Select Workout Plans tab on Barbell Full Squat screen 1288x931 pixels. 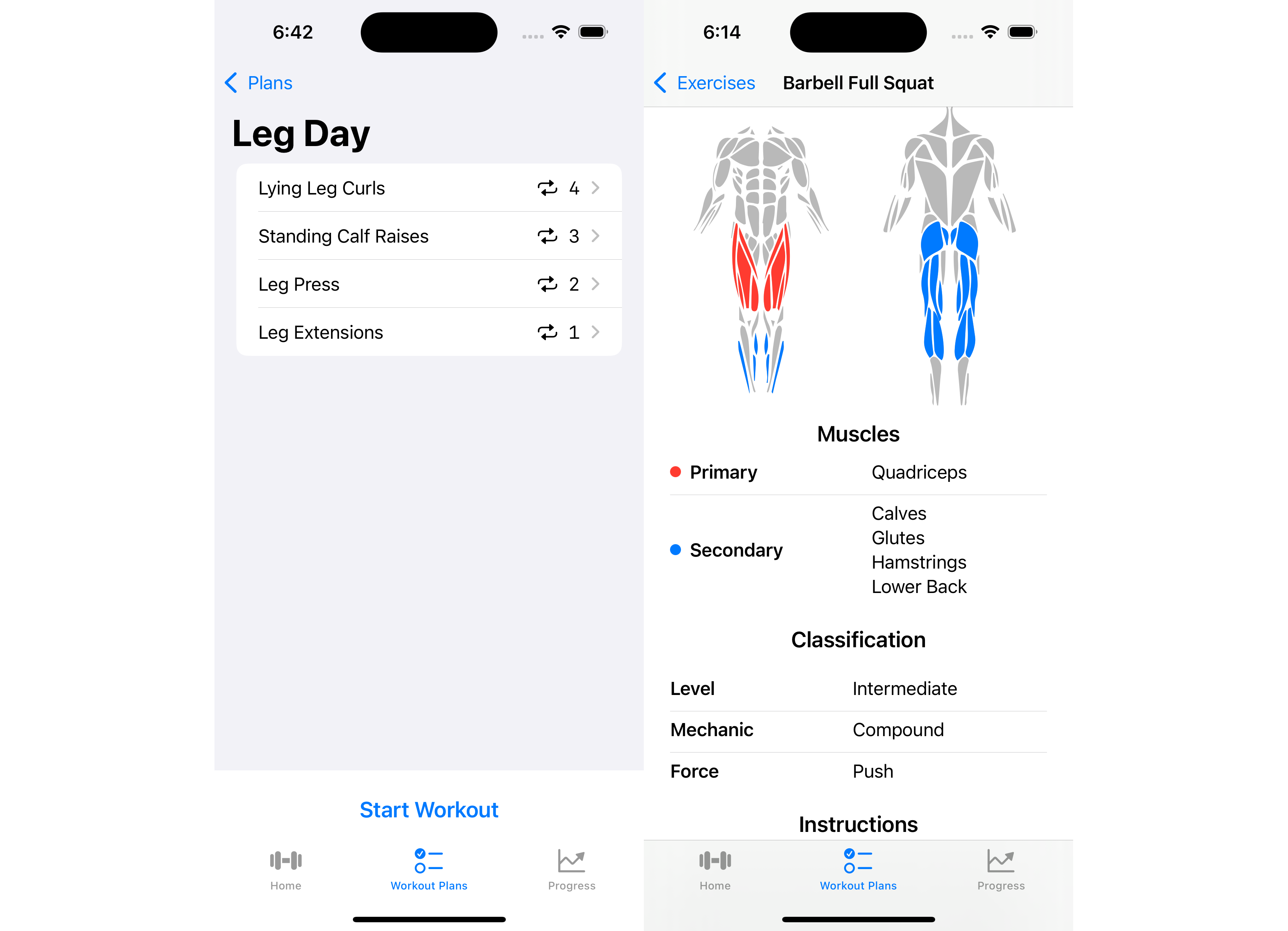pyautogui.click(x=858, y=869)
